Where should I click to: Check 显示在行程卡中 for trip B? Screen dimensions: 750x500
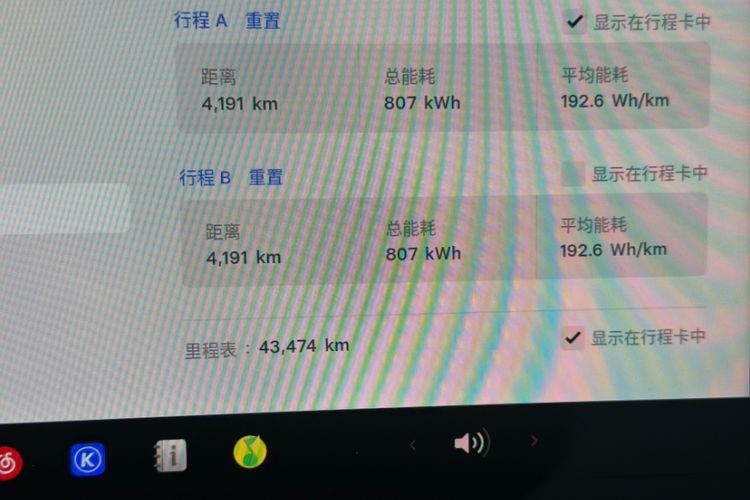pos(573,174)
